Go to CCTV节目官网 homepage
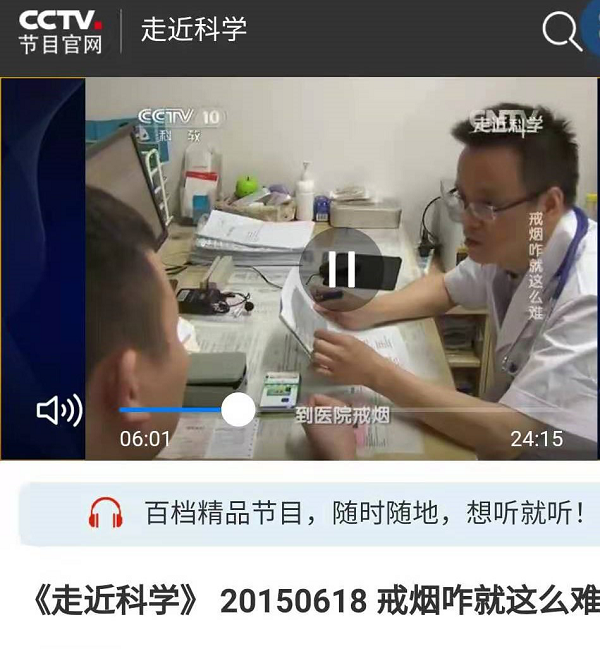The width and height of the screenshot is (600, 649). (60, 31)
